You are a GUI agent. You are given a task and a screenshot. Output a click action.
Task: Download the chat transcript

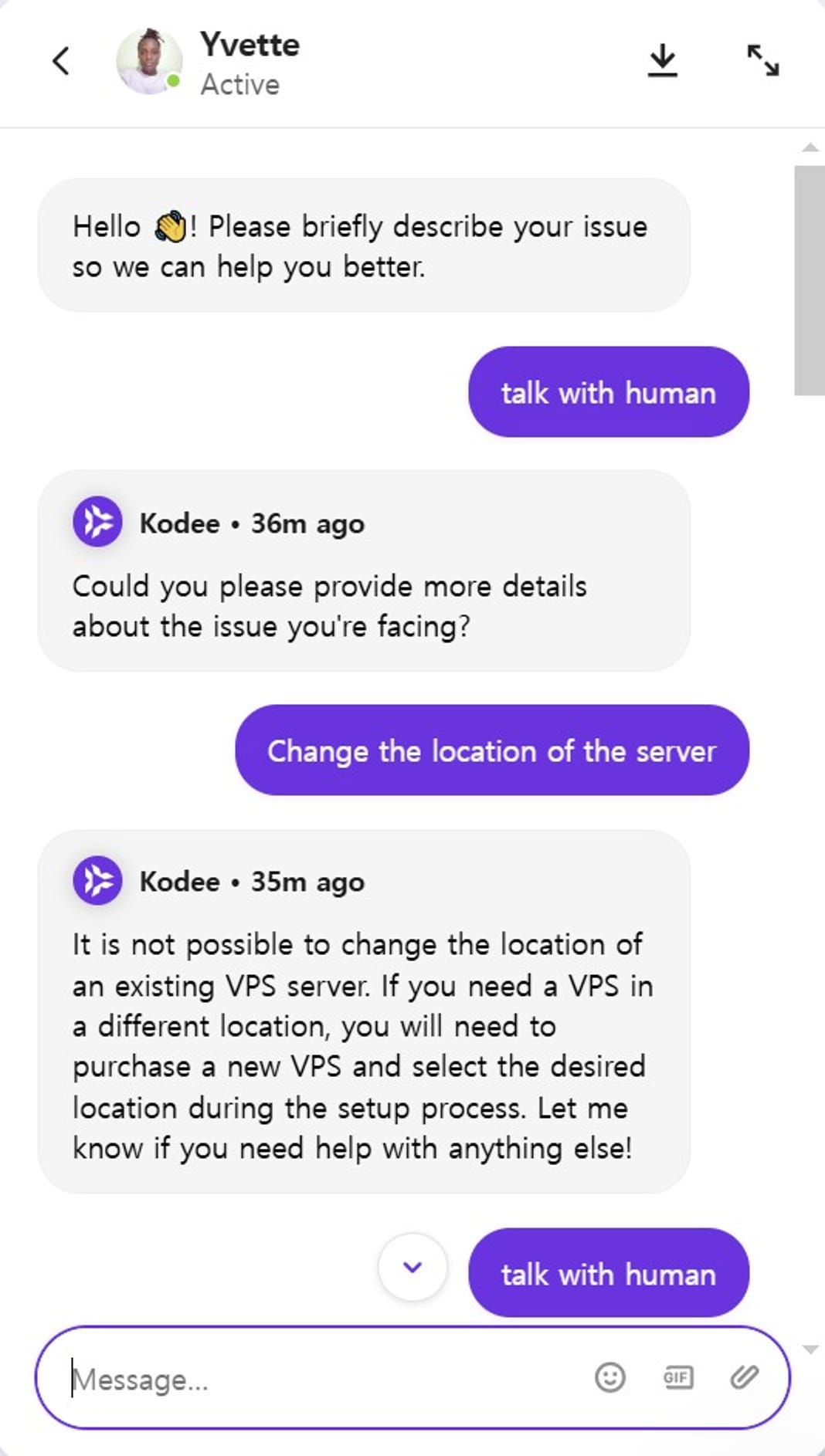(662, 61)
